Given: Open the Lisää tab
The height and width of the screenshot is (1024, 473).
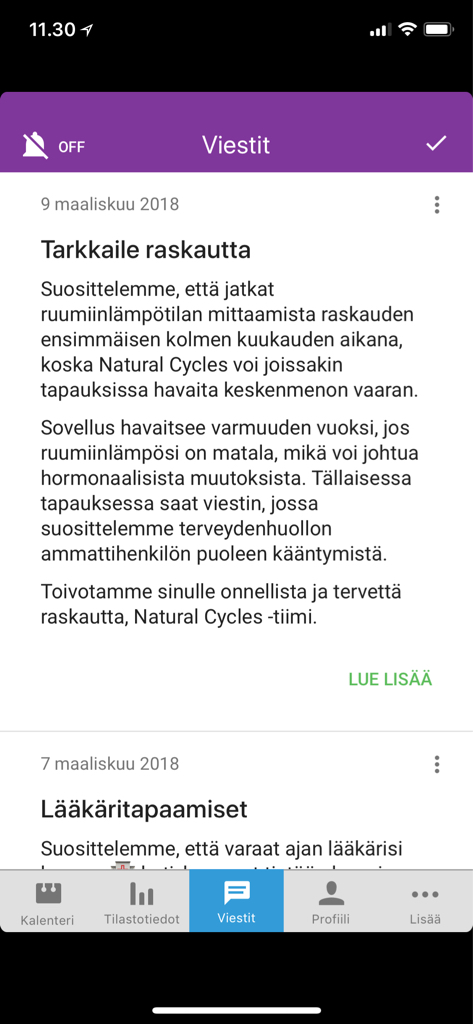Looking at the screenshot, I should tap(425, 902).
